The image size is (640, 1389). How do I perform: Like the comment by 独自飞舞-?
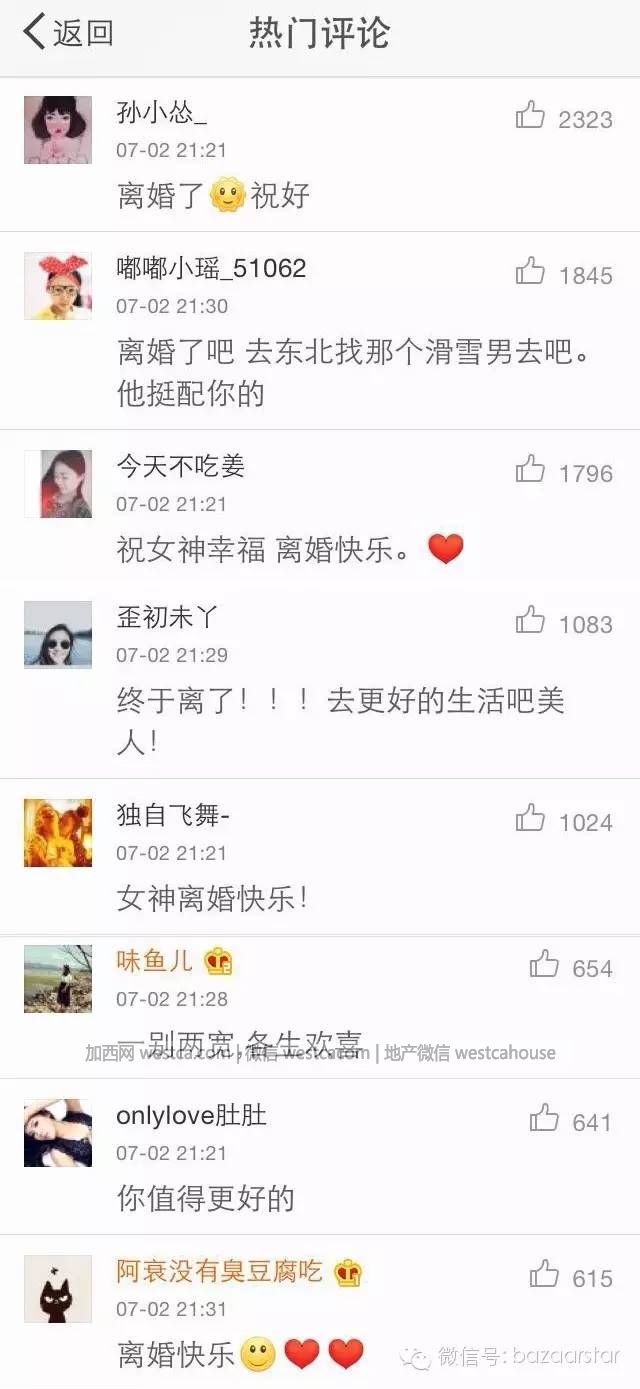tap(531, 821)
